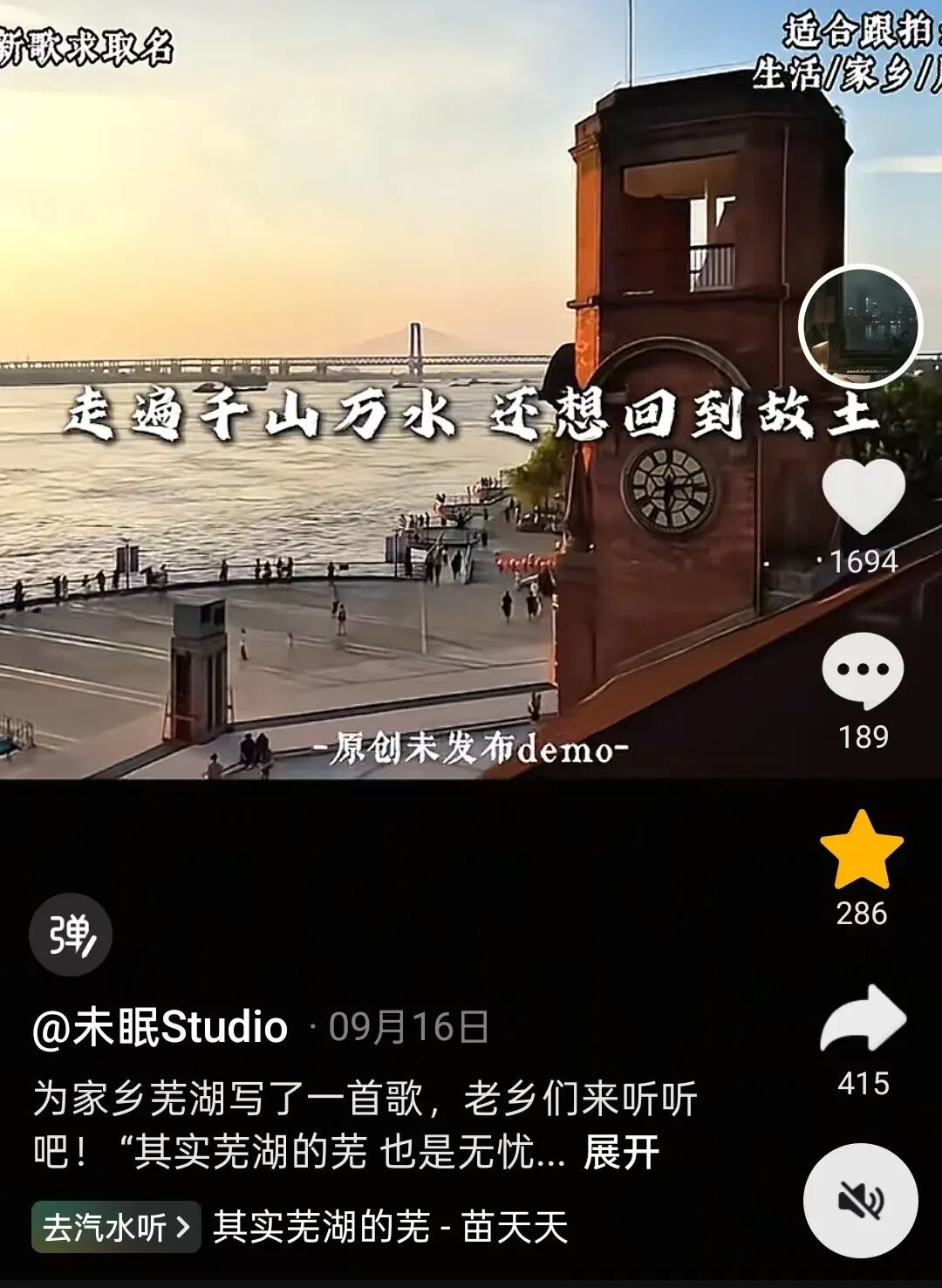
Task: Expand the caption with 展开
Action: point(621,1152)
